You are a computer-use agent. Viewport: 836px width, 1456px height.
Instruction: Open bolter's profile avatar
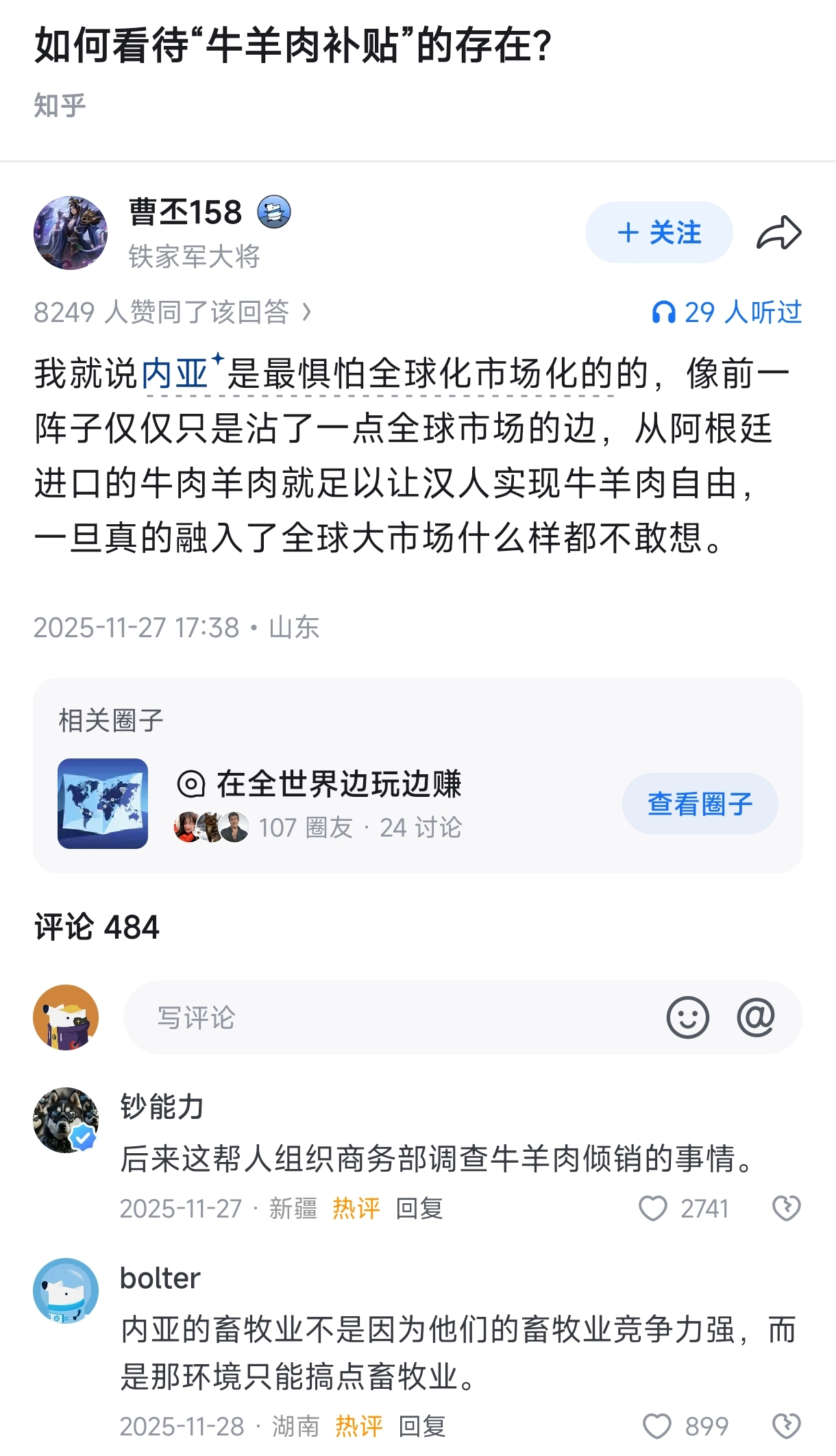(x=66, y=1291)
